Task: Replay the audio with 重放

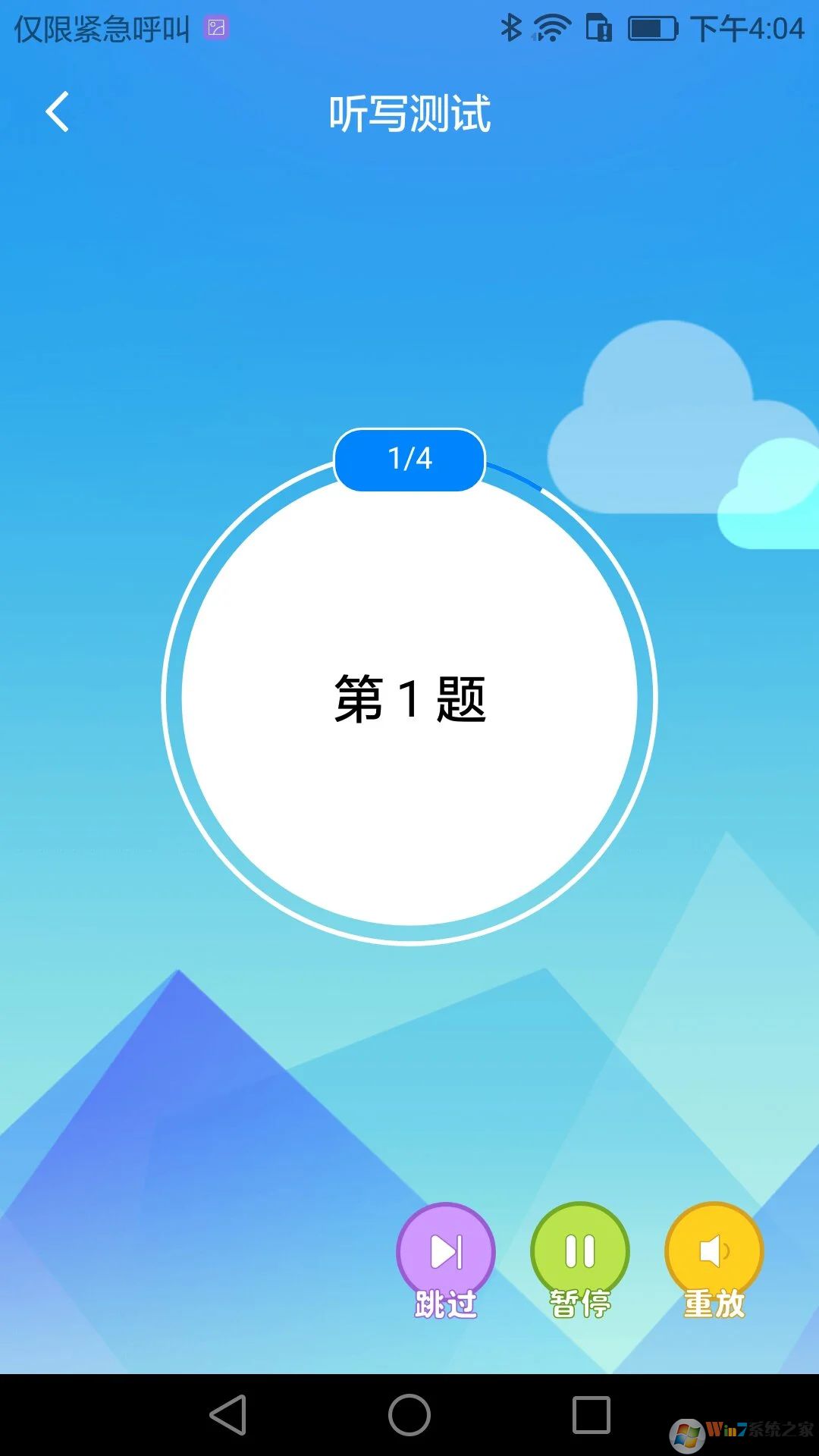Action: coord(714,1252)
